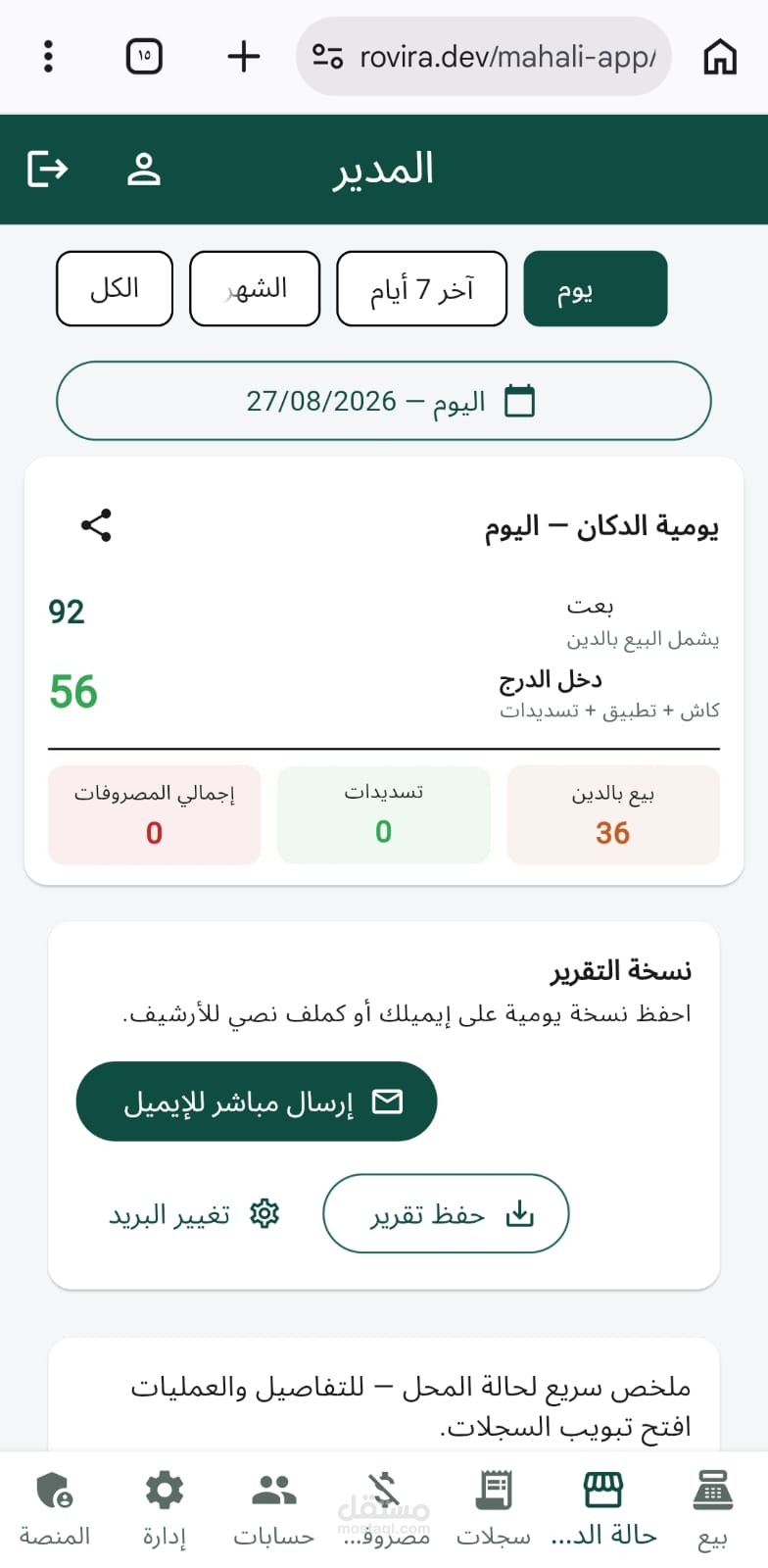
Task: Go to the بيع tab
Action: [712, 1509]
